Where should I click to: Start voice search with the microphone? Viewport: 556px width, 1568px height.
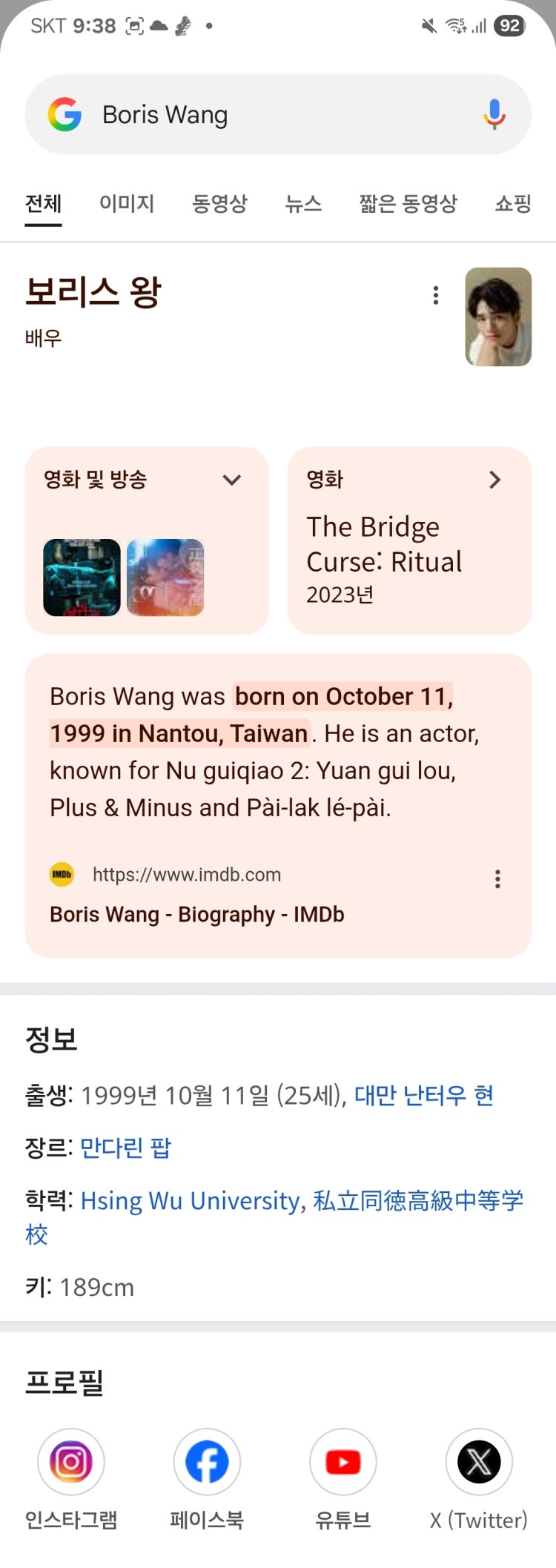click(x=494, y=115)
